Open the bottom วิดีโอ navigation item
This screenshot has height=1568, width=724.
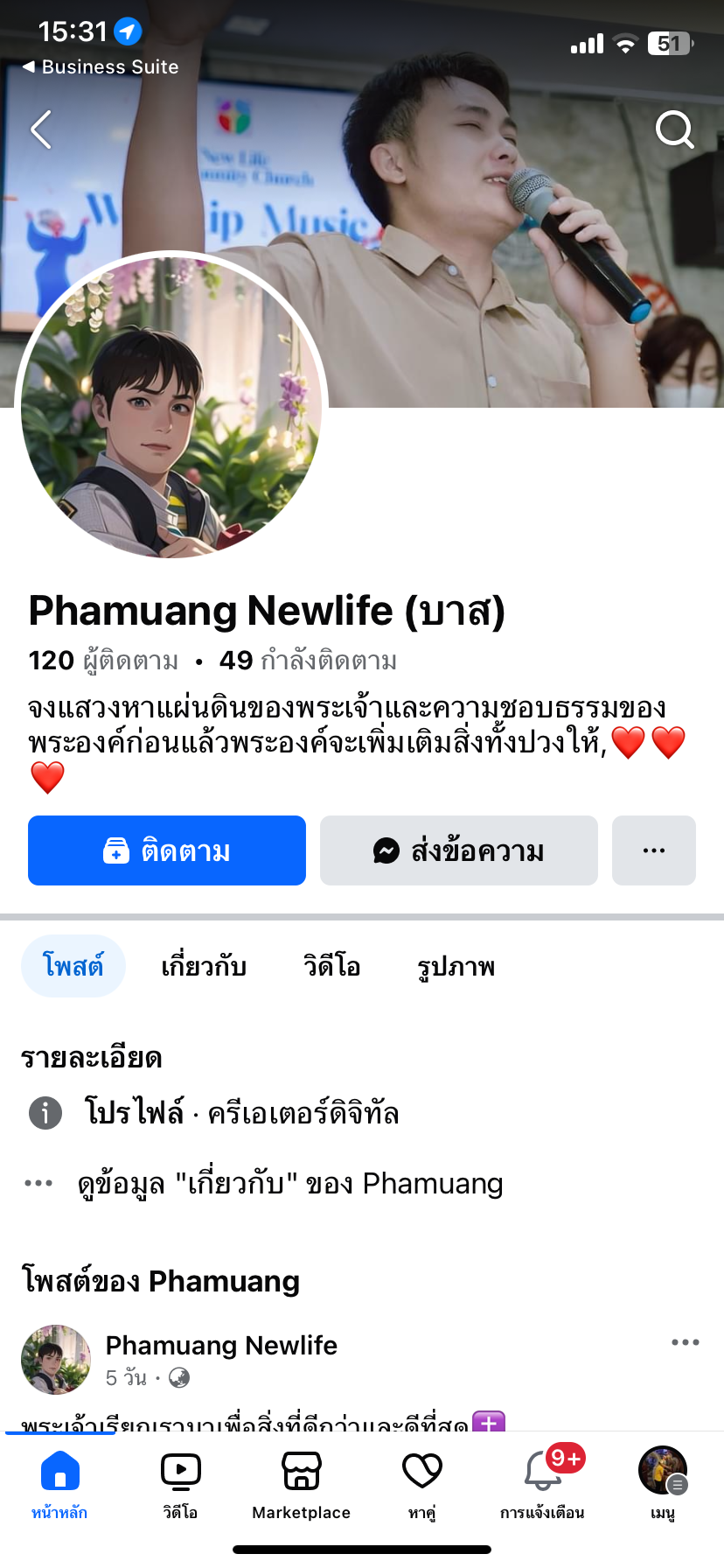tap(180, 1483)
